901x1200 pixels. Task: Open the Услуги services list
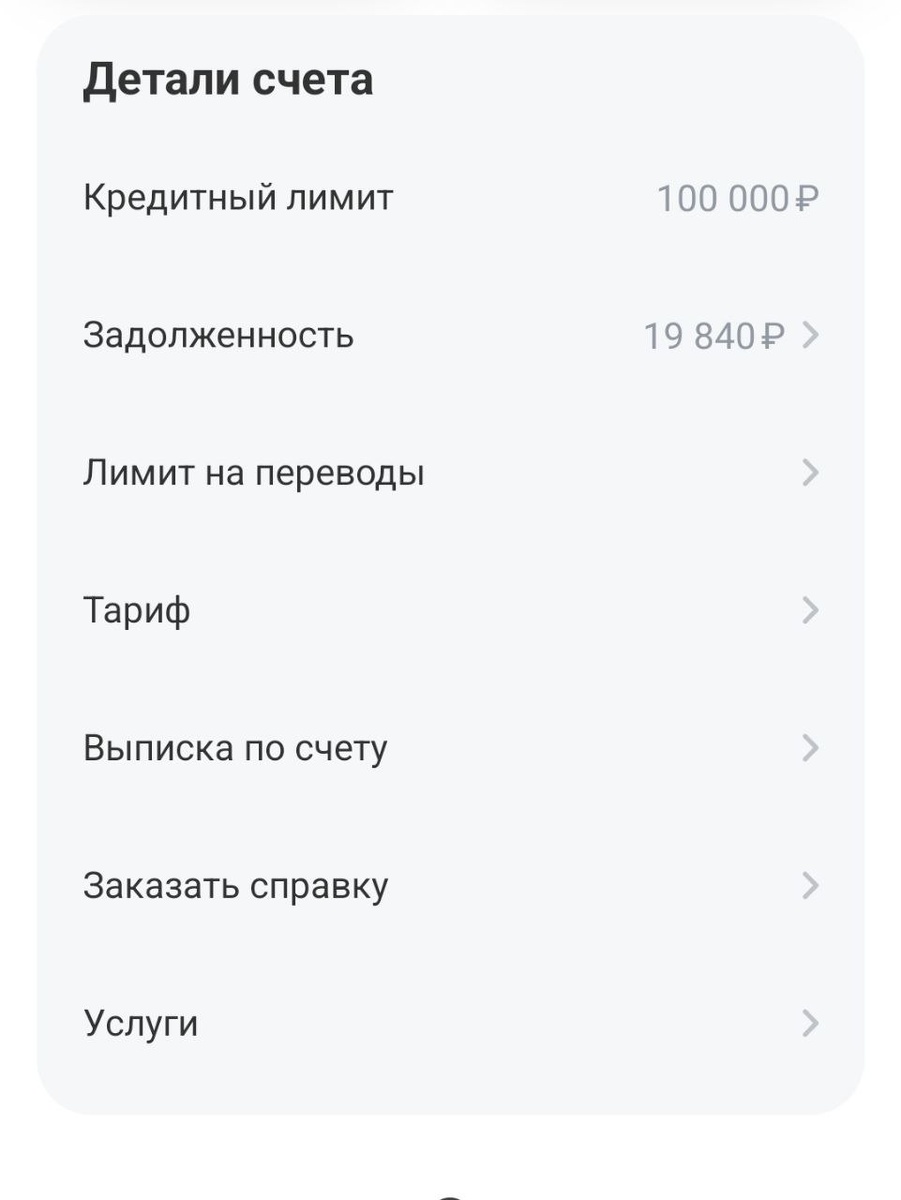[x=450, y=1021]
